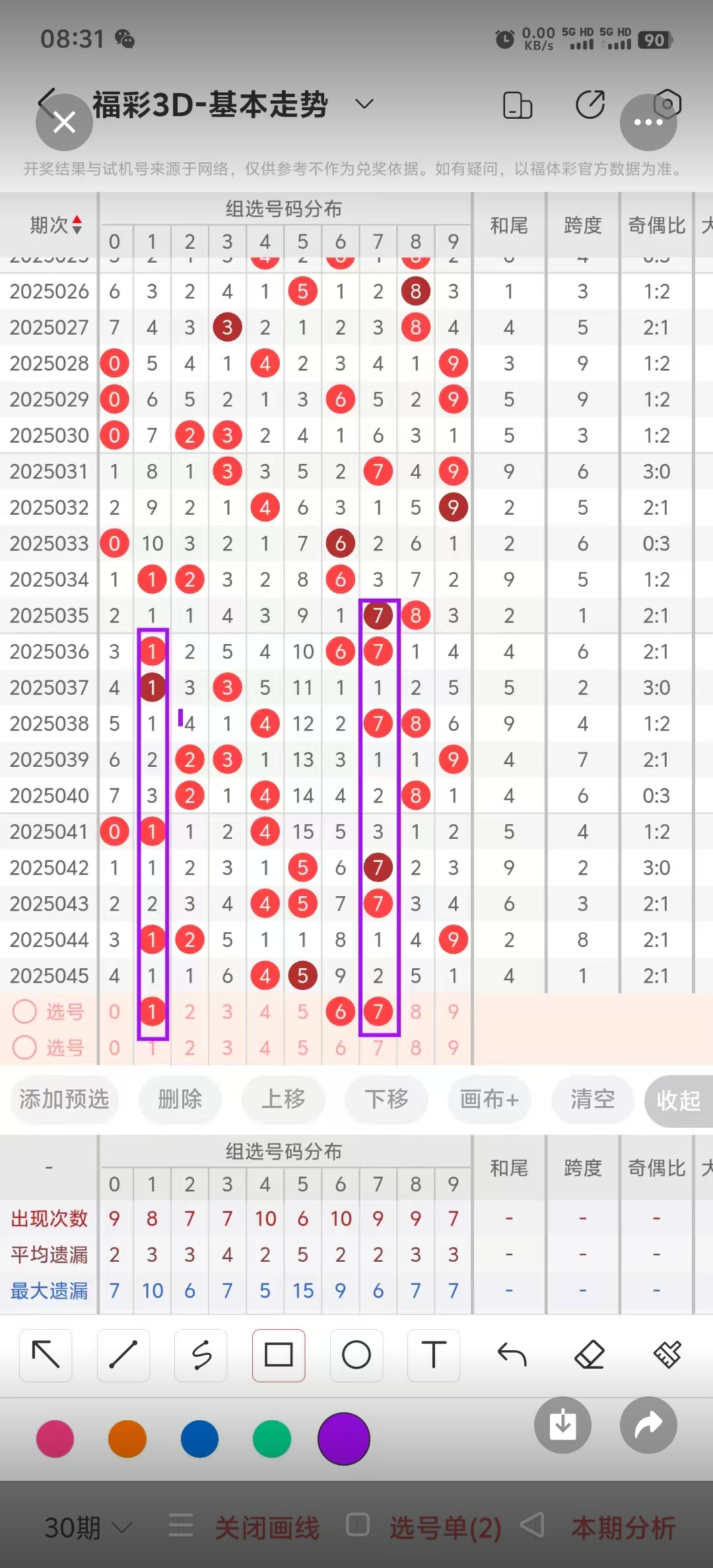Select the curved line drawing tool
The width and height of the screenshot is (713, 1568).
(x=201, y=1356)
